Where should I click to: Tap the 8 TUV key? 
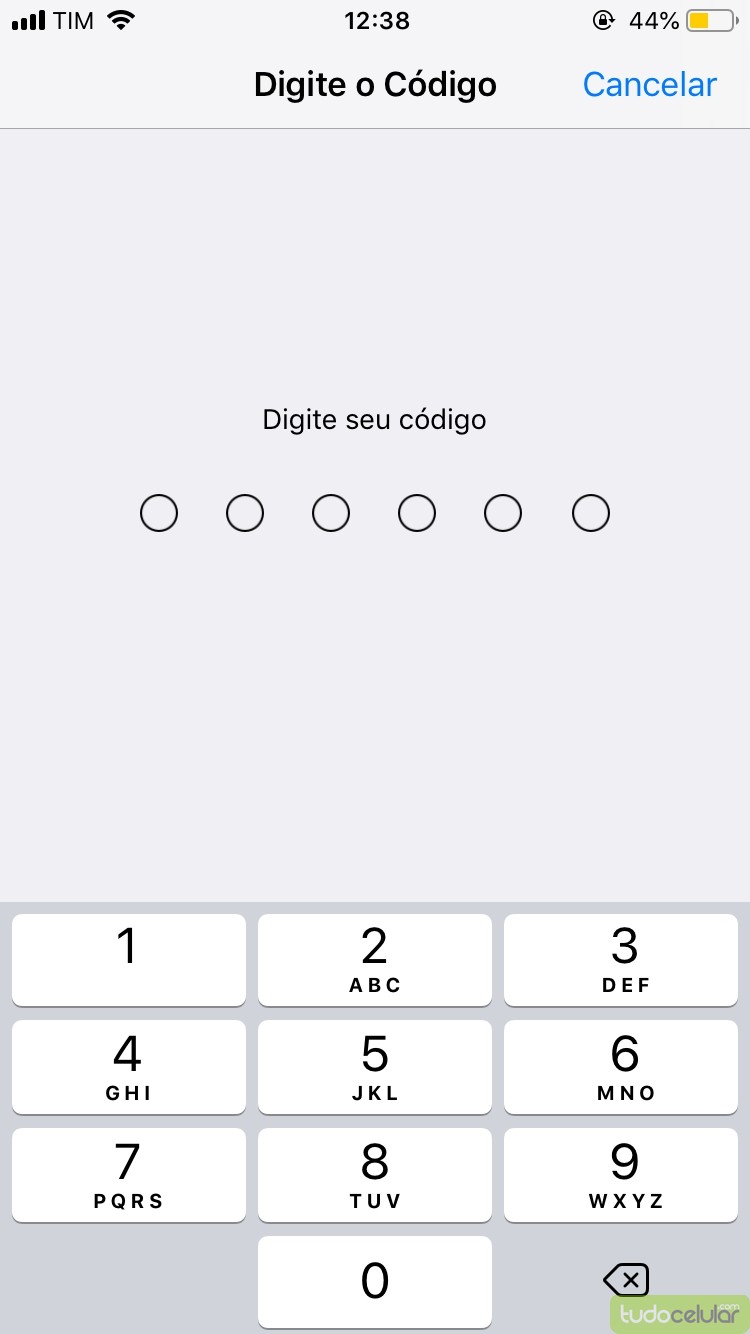[x=374, y=1174]
